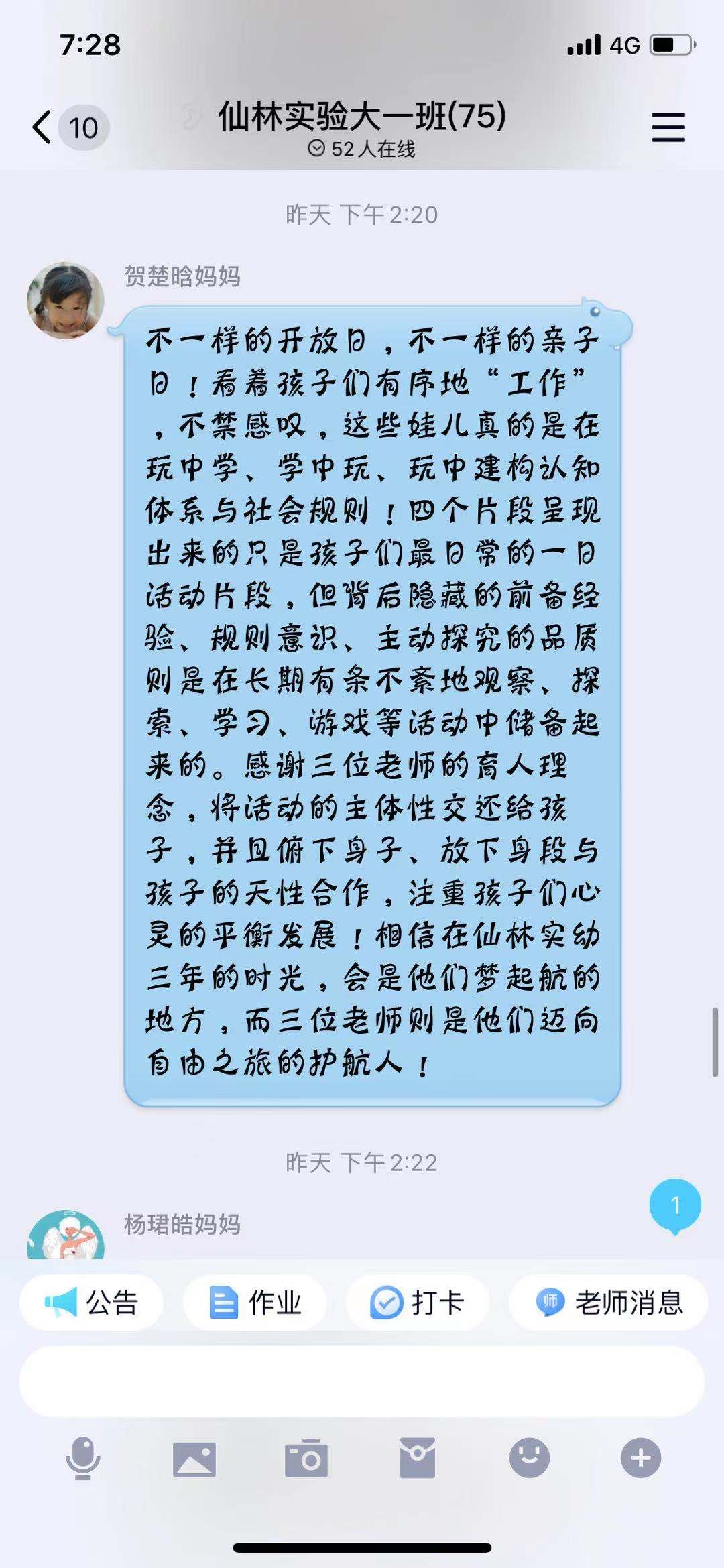Focus the message text input box
This screenshot has height=1568, width=724.
[362, 1382]
